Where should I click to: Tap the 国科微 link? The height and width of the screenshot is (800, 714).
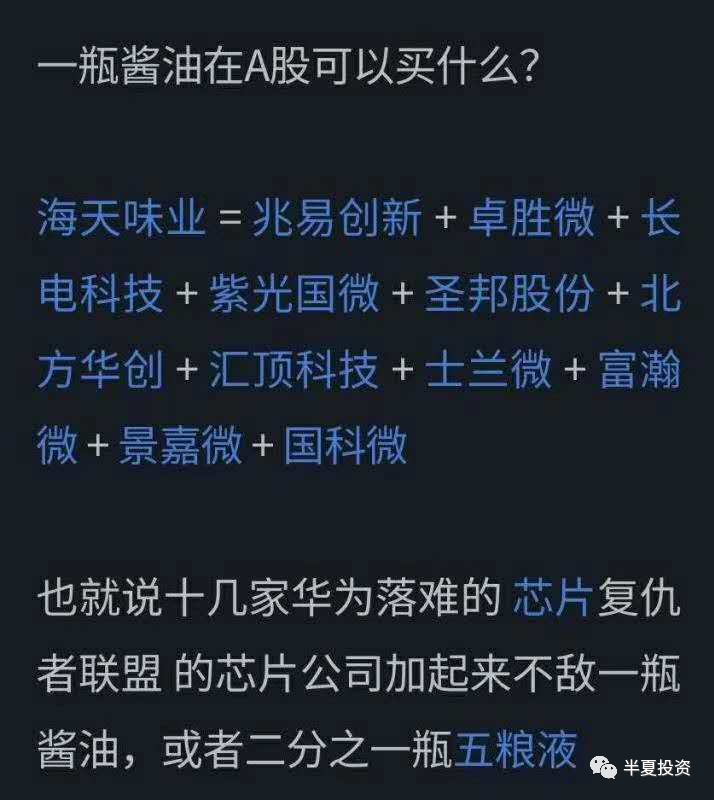(346, 446)
